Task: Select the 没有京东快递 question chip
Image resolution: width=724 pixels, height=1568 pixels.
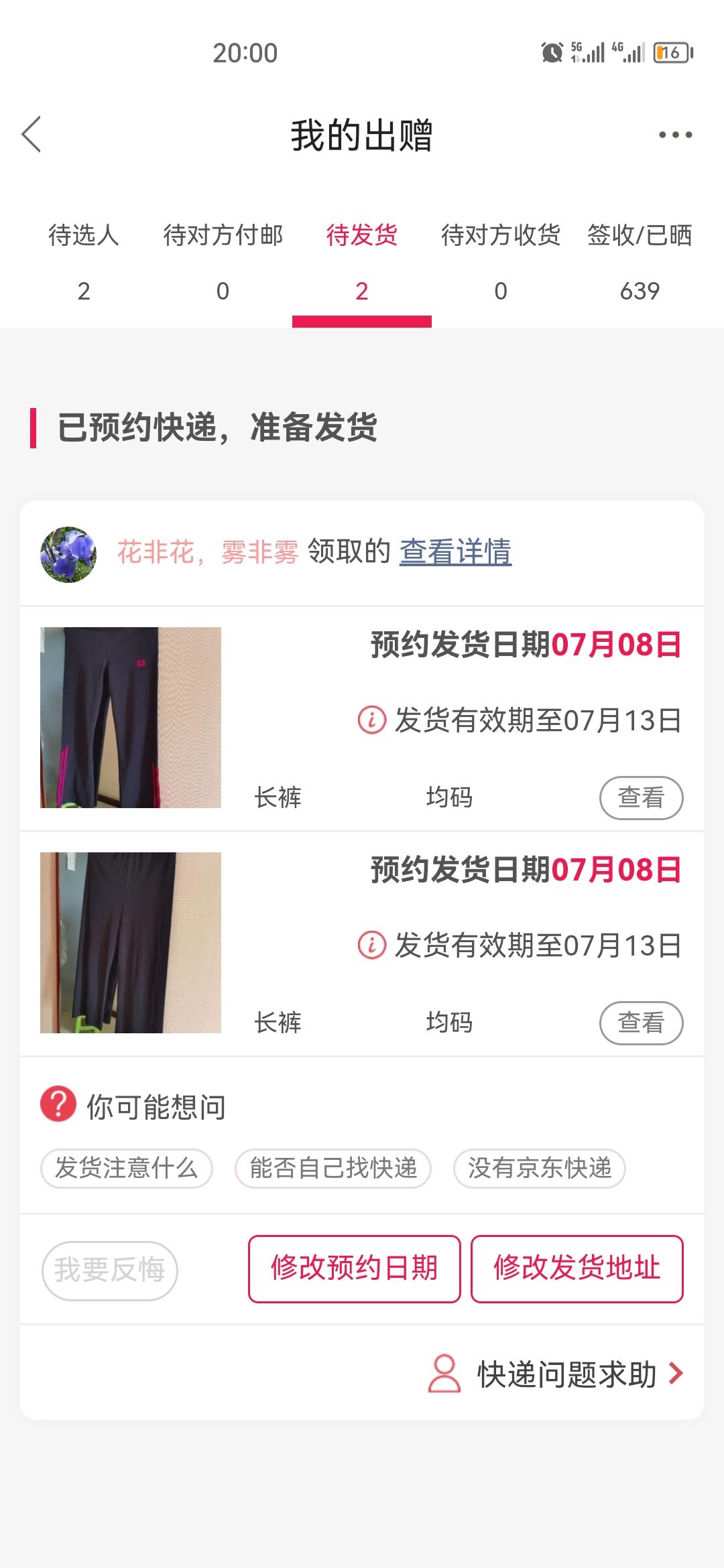Action: coord(540,1168)
